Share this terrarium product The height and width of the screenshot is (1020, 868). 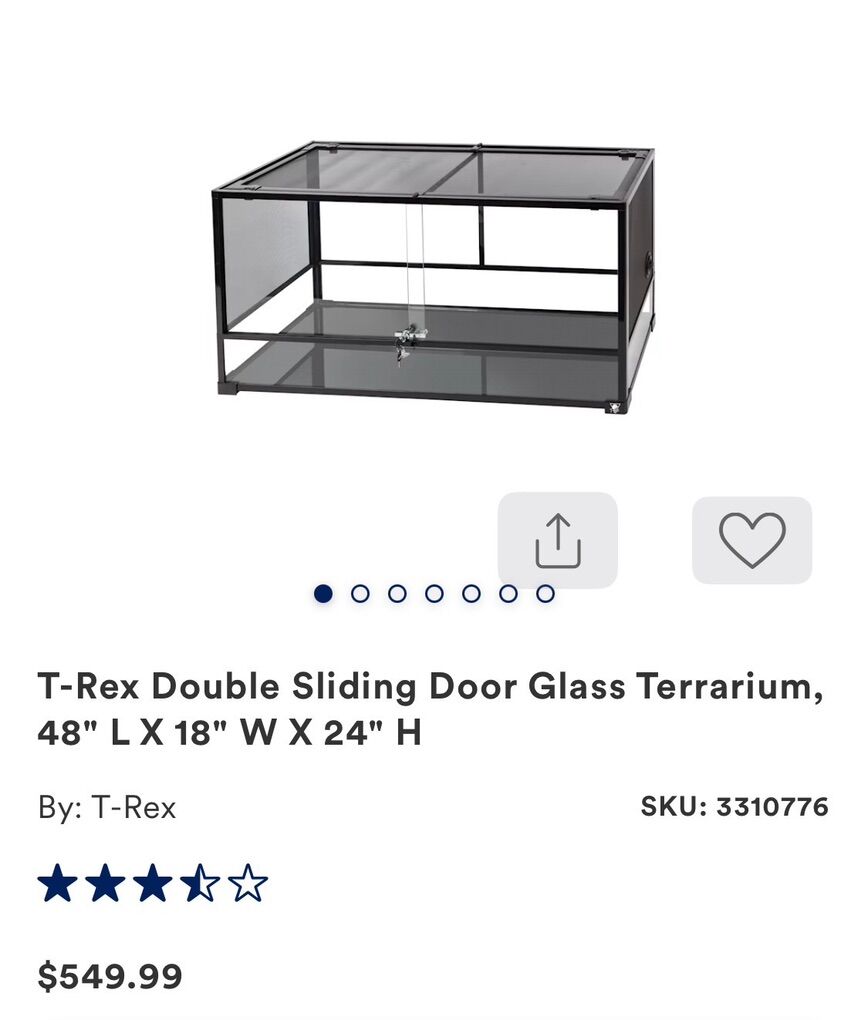pos(557,540)
